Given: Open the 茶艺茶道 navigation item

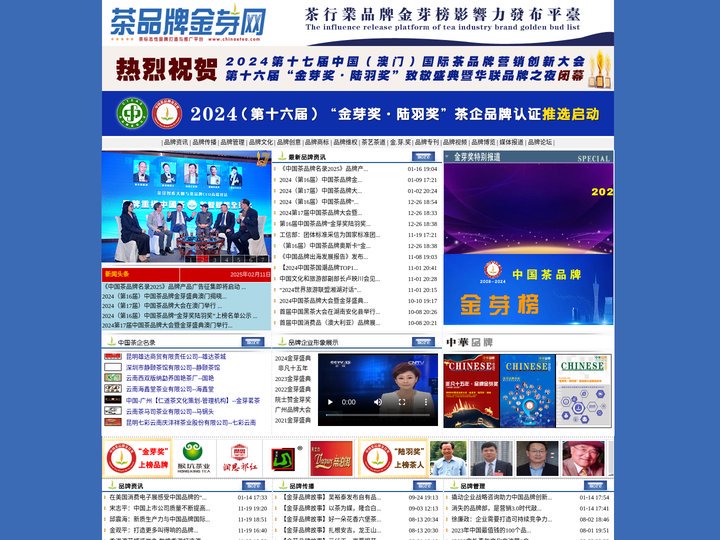Looking at the screenshot, I should 373,142.
